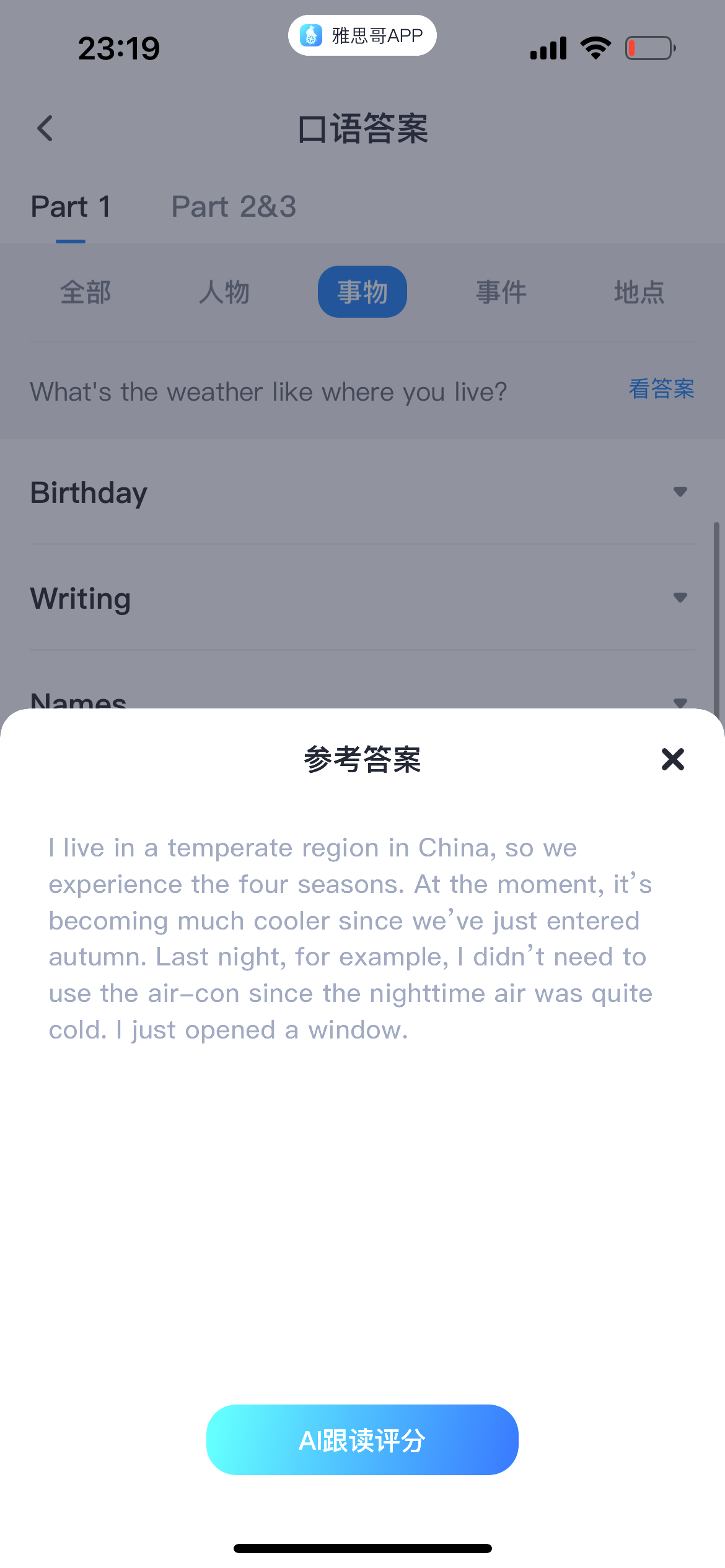Viewport: 725px width, 1568px height.
Task: Select the Part 1 tab
Action: [x=71, y=206]
